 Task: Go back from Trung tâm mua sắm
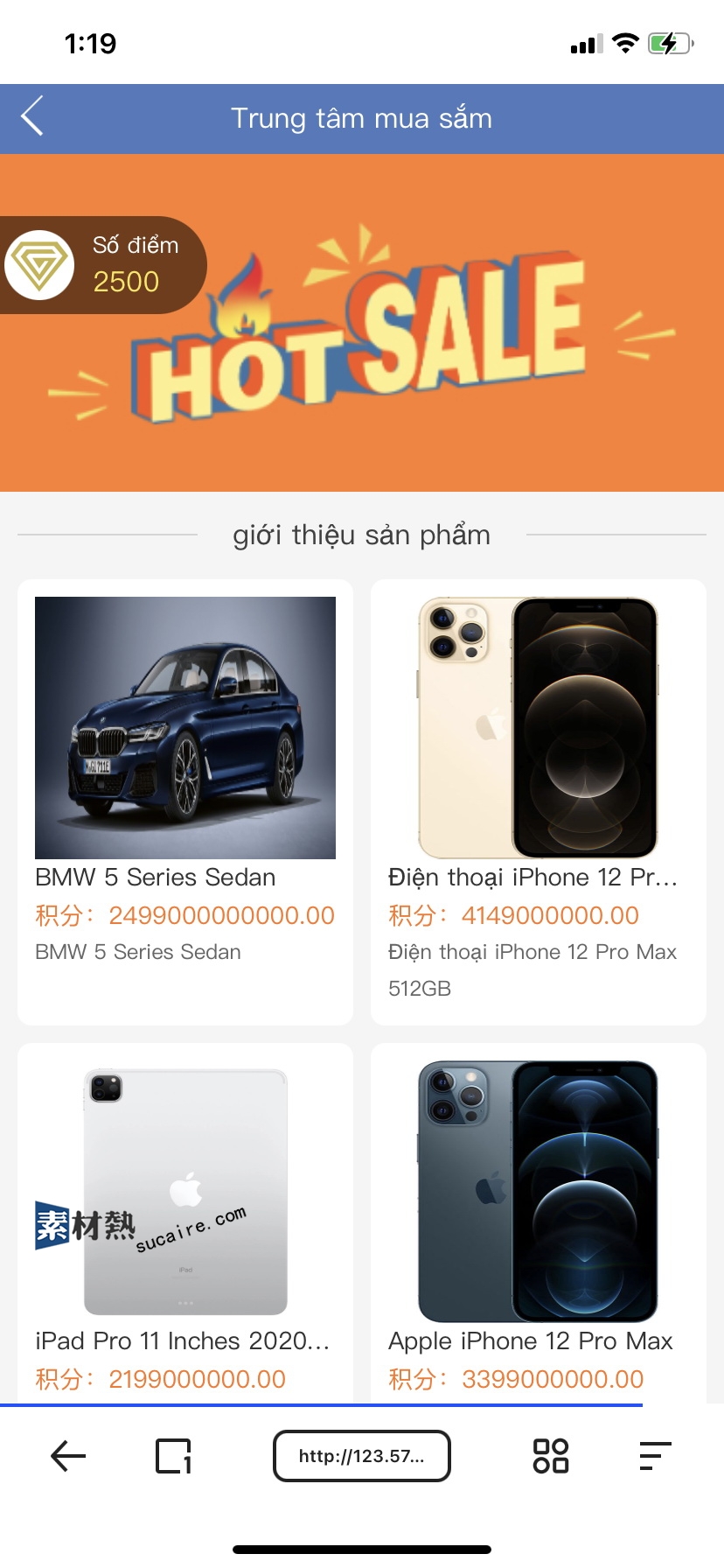coord(32,116)
